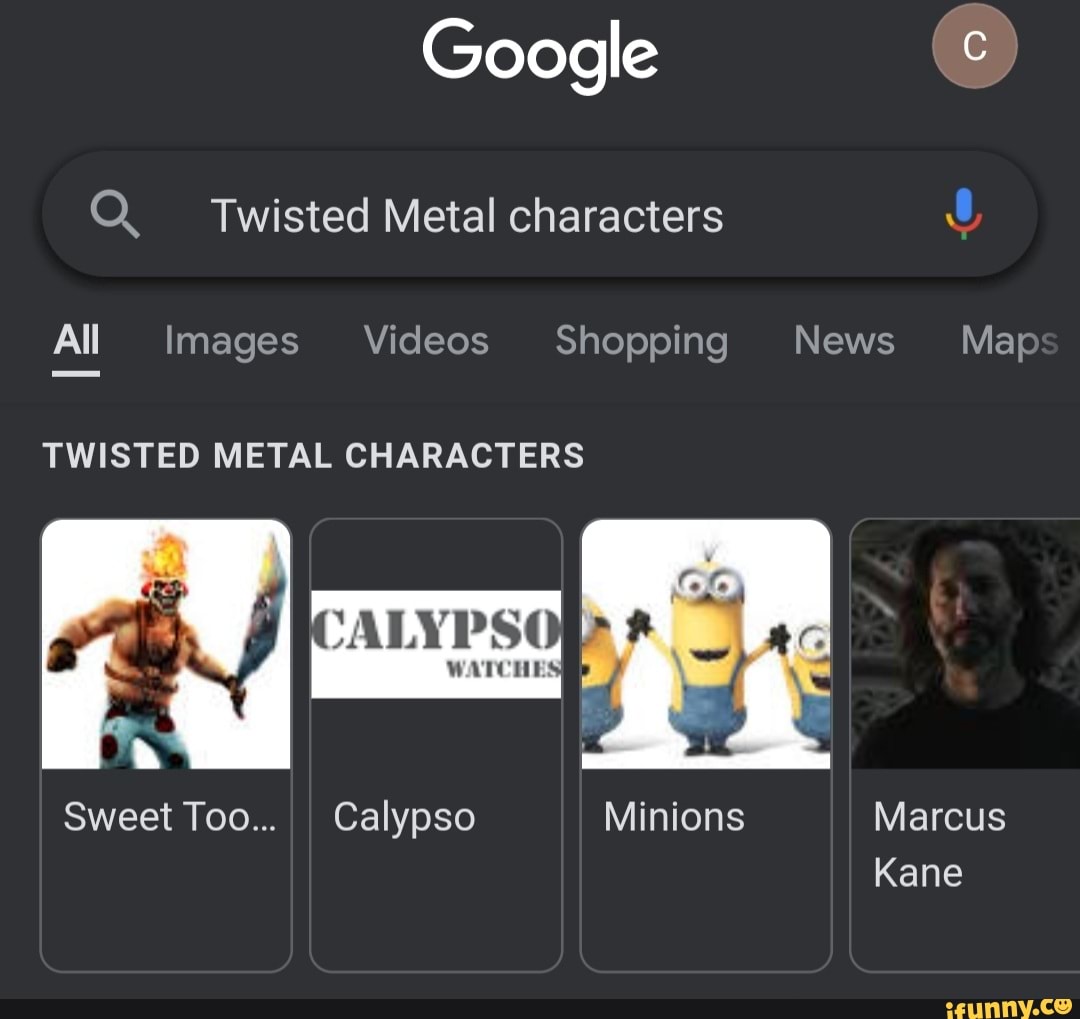Switch to the Images tab

pyautogui.click(x=231, y=342)
